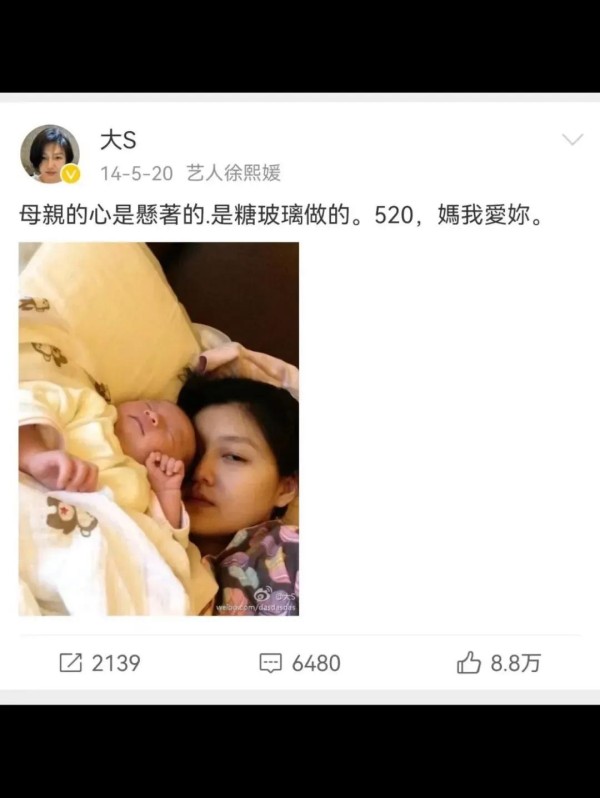600x798 pixels.
Task: Open the mother and baby photo
Action: tap(158, 428)
